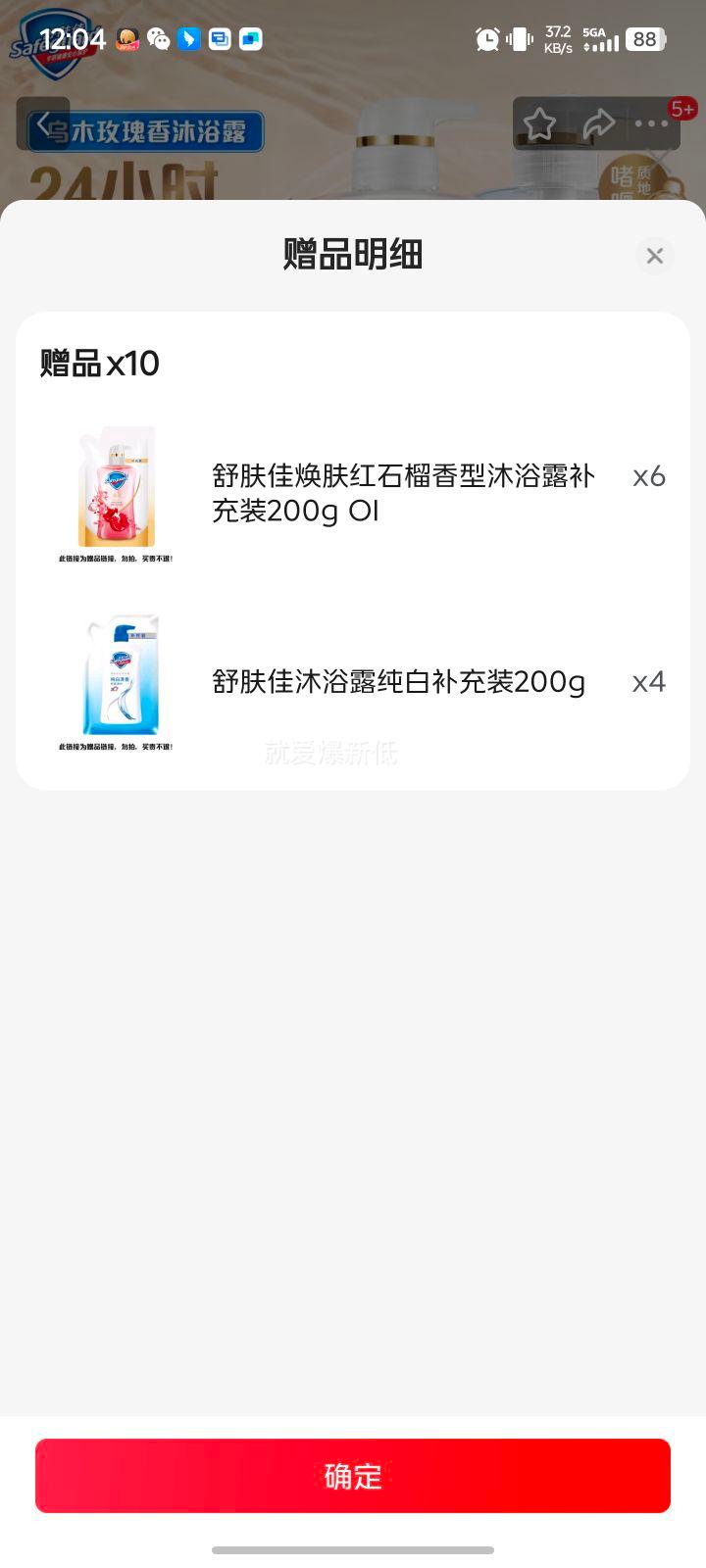The width and height of the screenshot is (706, 1568).
Task: Tap the WeChat notification icon in status bar
Action: pos(157,38)
